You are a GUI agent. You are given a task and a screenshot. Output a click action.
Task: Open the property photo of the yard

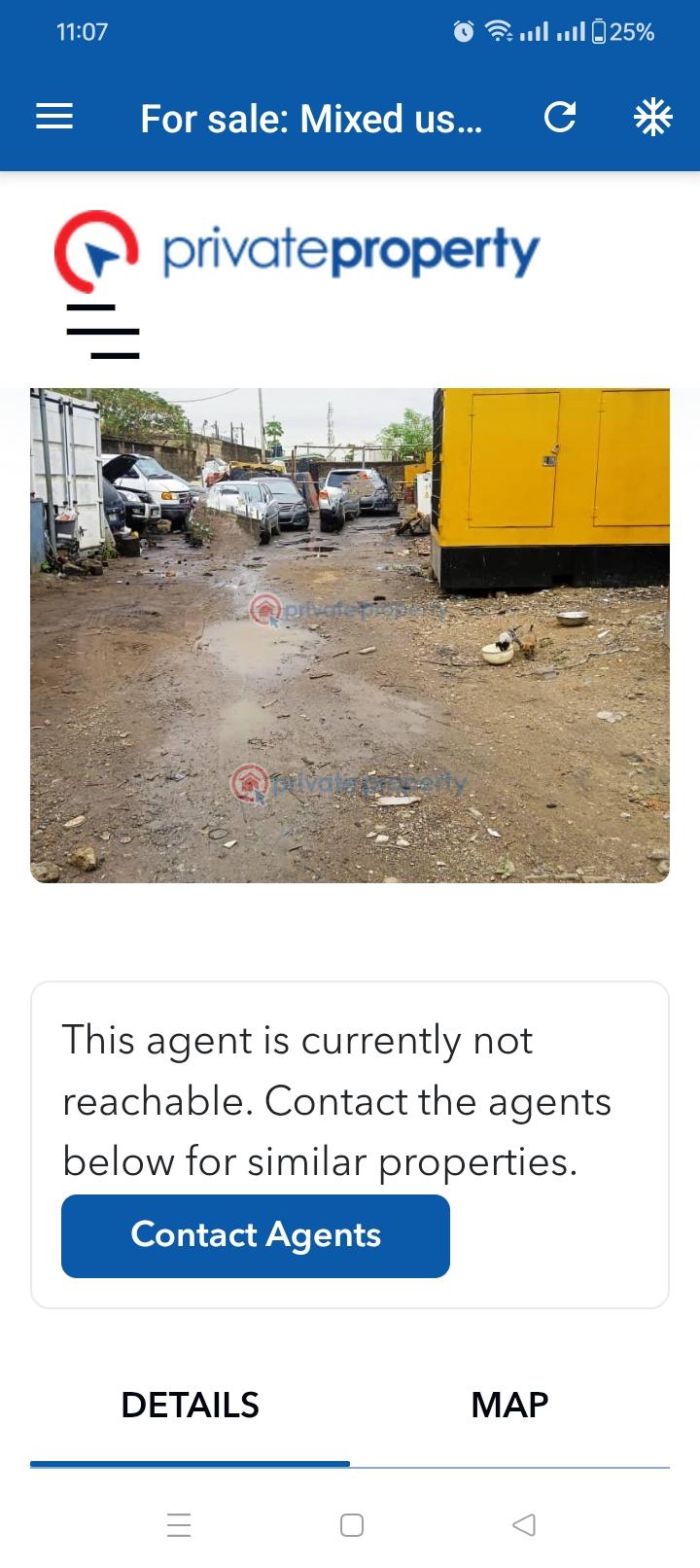pyautogui.click(x=350, y=632)
